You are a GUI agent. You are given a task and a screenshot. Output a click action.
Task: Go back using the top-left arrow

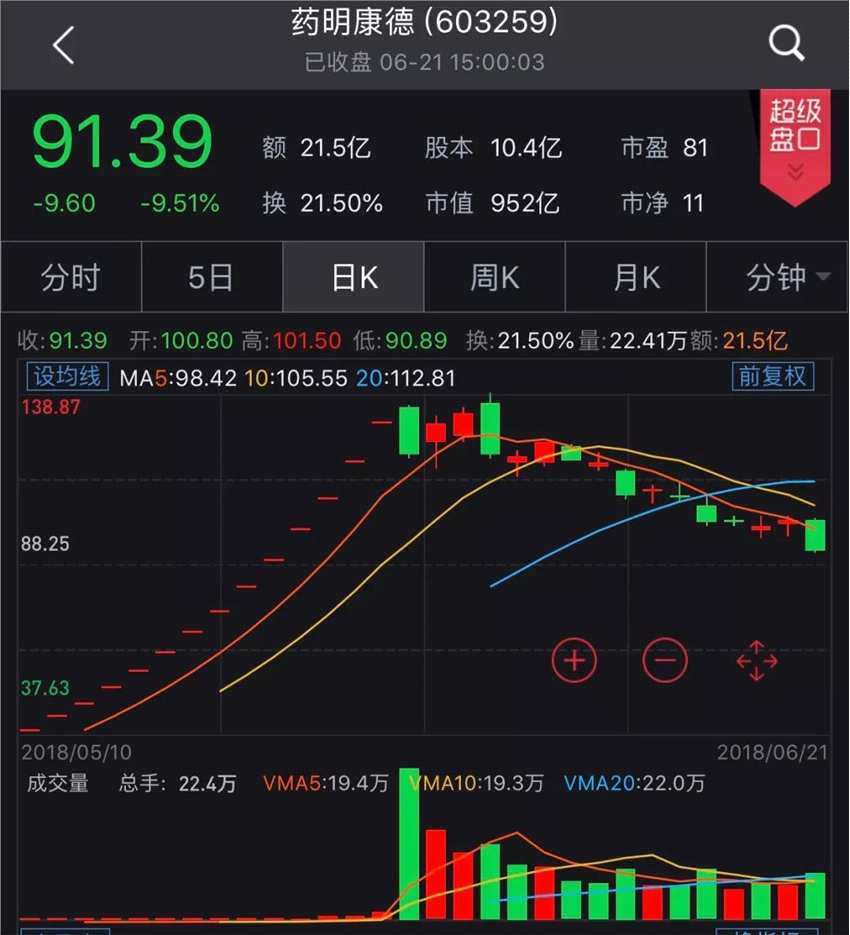coord(63,45)
